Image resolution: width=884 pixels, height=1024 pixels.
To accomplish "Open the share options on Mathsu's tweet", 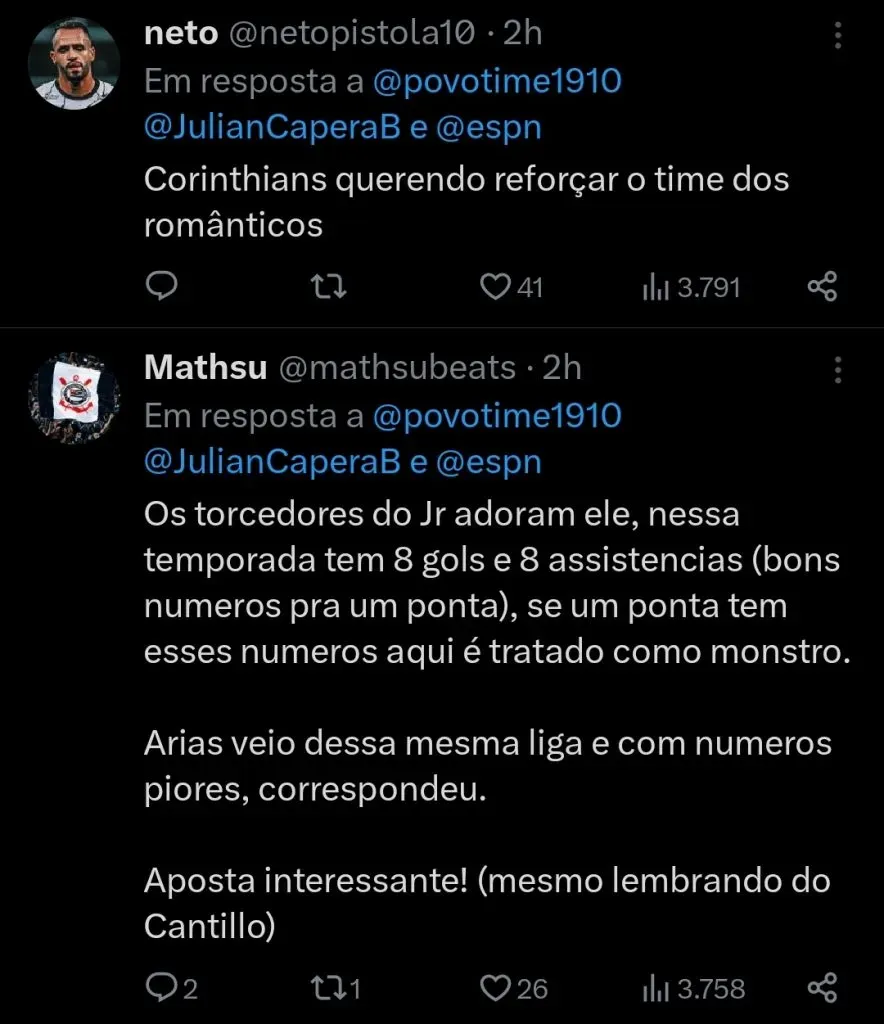I will coord(821,988).
